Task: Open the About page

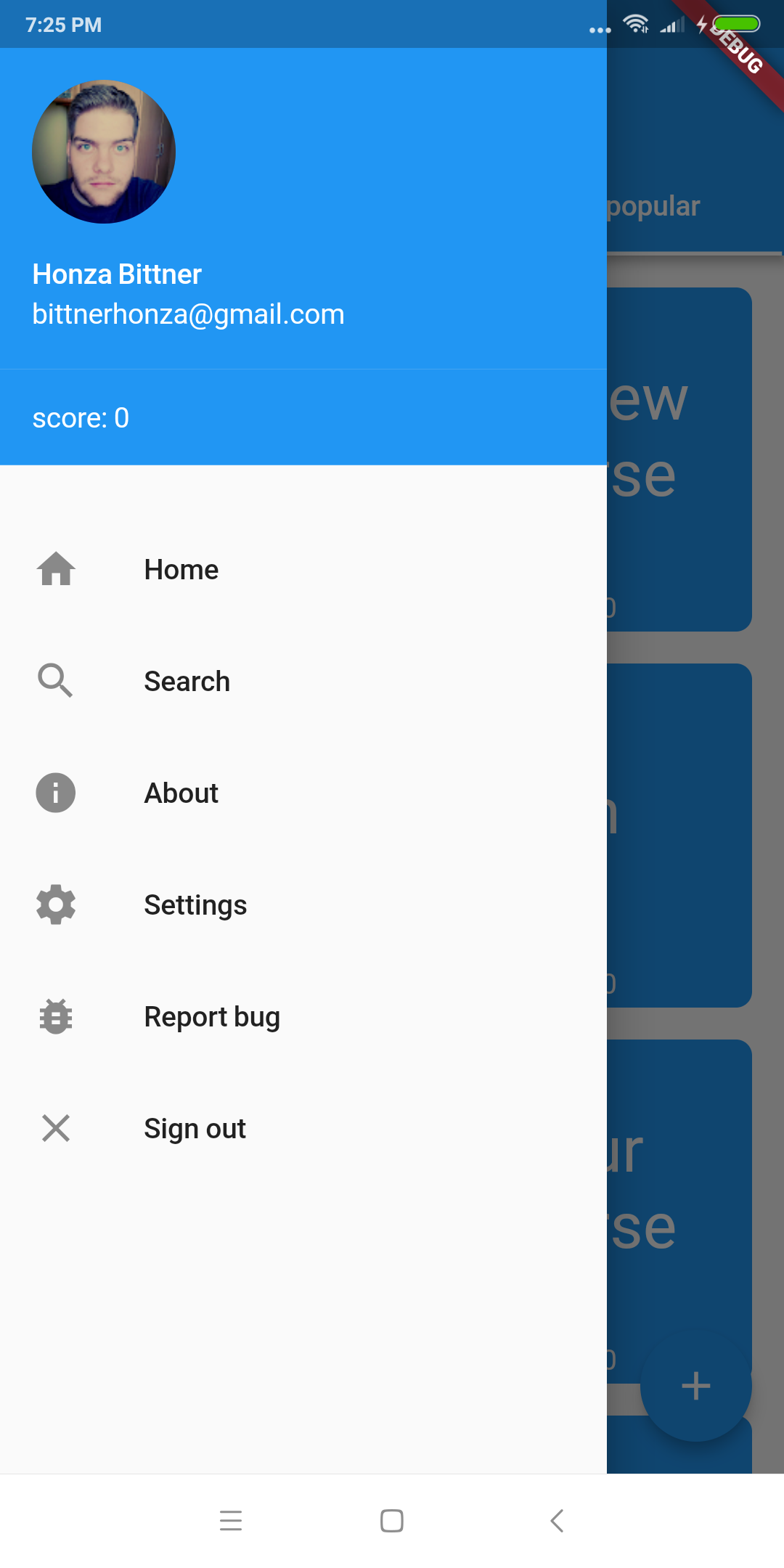Action: coord(303,793)
